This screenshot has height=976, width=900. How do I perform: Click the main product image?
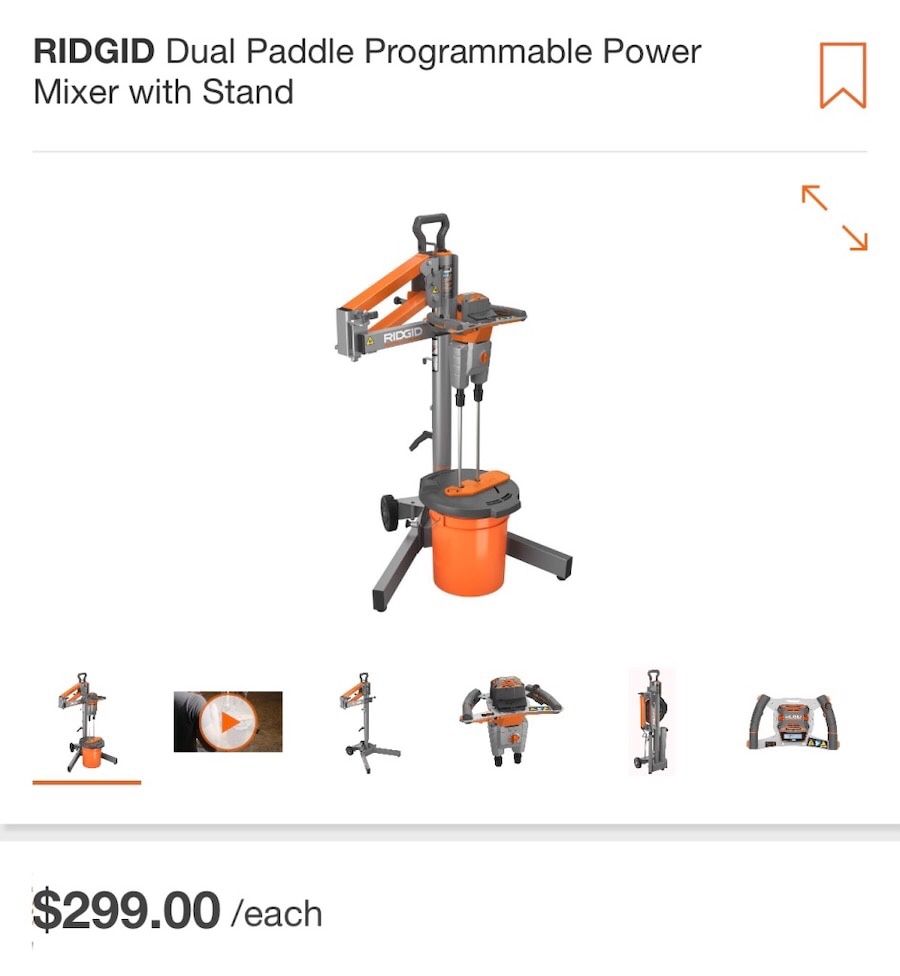(450, 400)
